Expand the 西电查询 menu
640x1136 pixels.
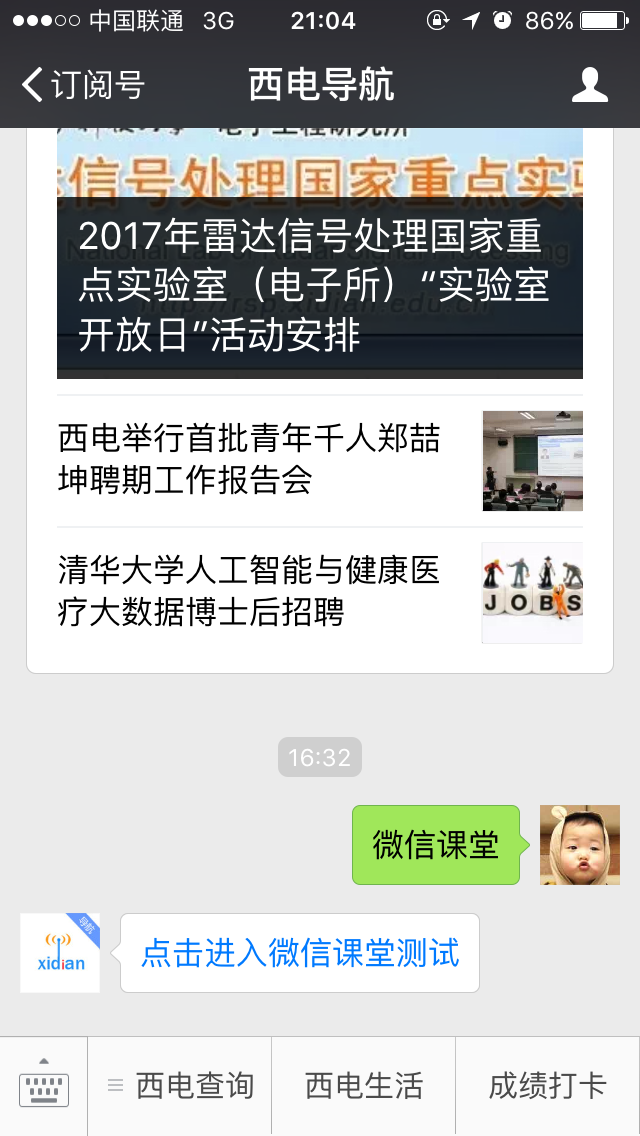click(180, 1086)
